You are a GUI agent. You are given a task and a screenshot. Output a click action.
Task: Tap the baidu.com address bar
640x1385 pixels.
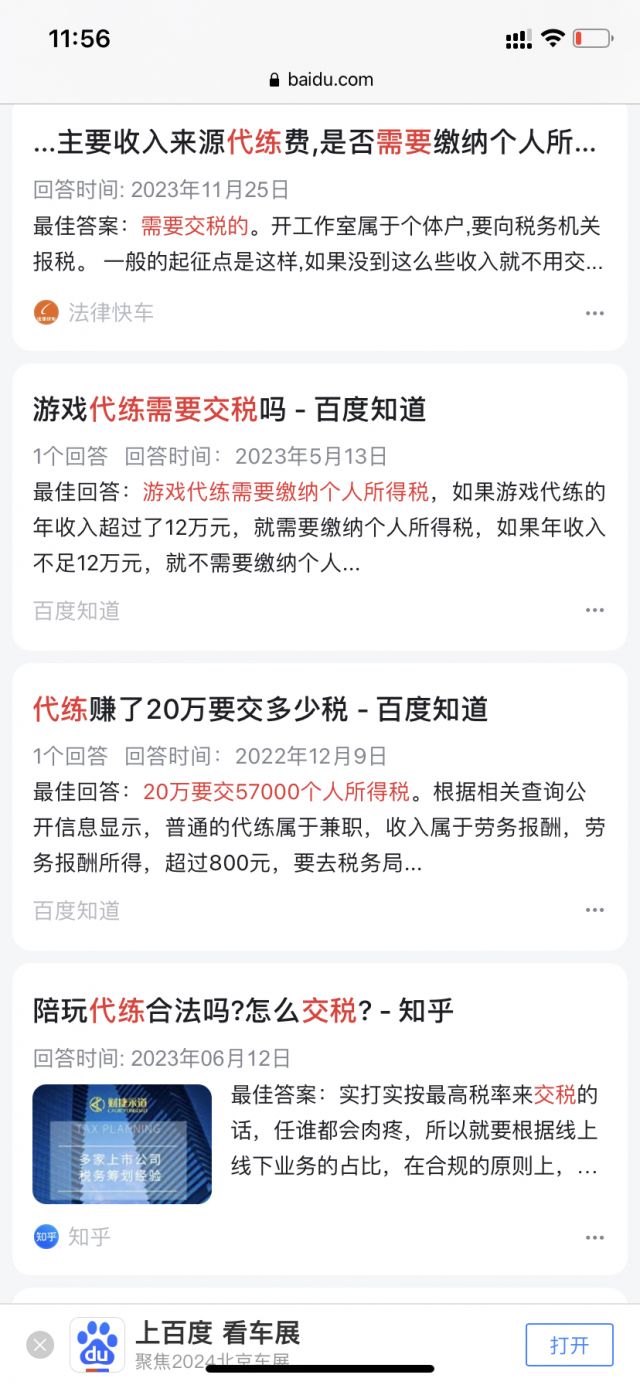[320, 80]
